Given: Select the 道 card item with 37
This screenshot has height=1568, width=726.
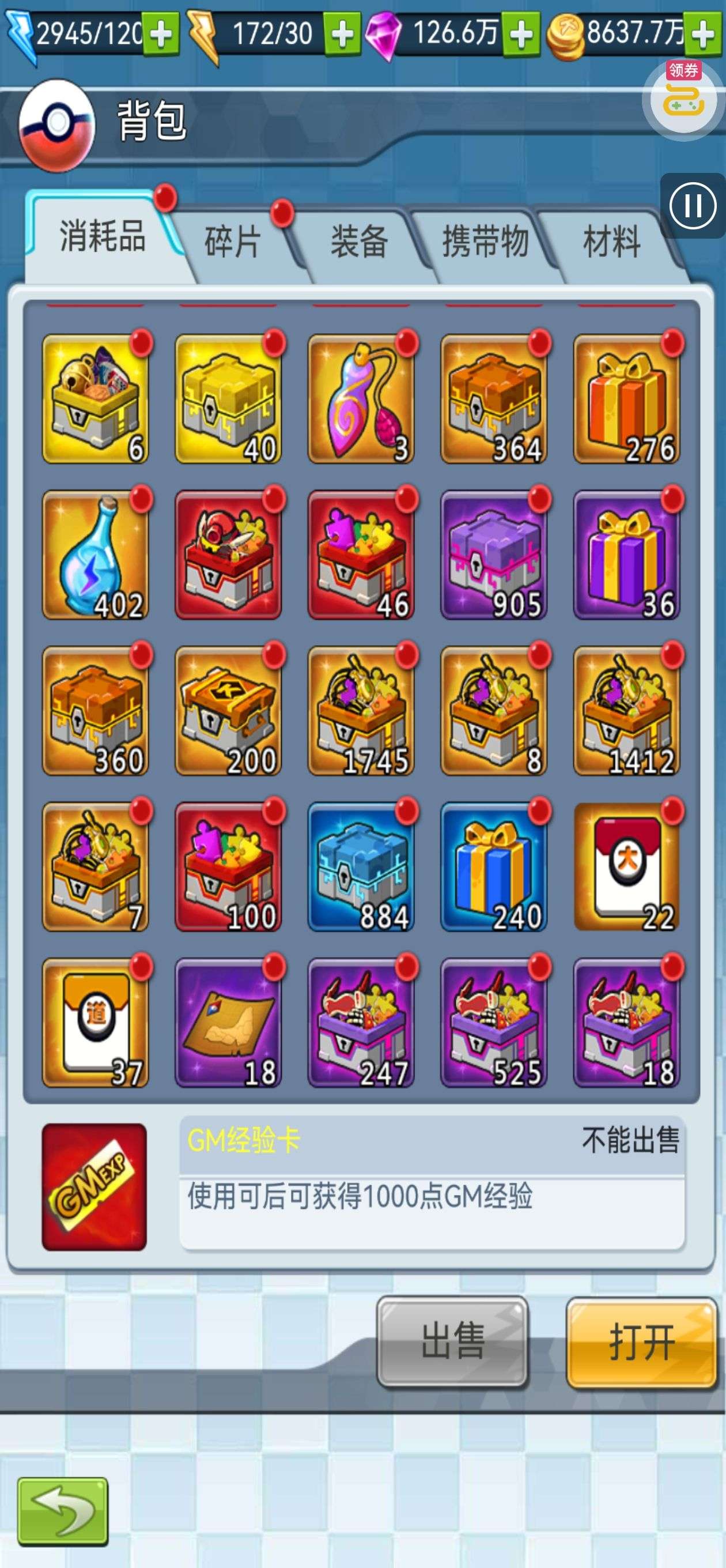Looking at the screenshot, I should pyautogui.click(x=96, y=1022).
